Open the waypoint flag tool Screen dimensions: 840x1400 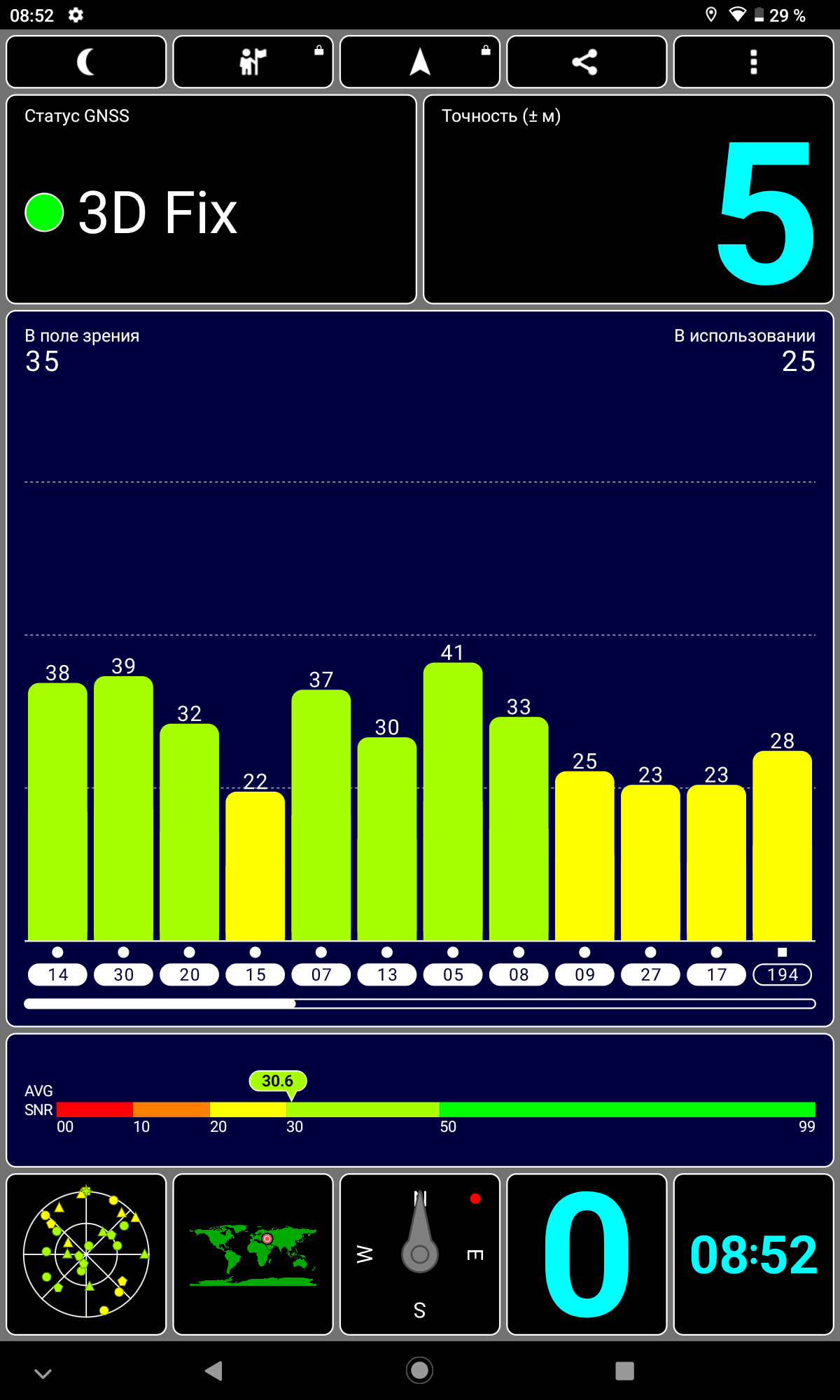point(253,62)
